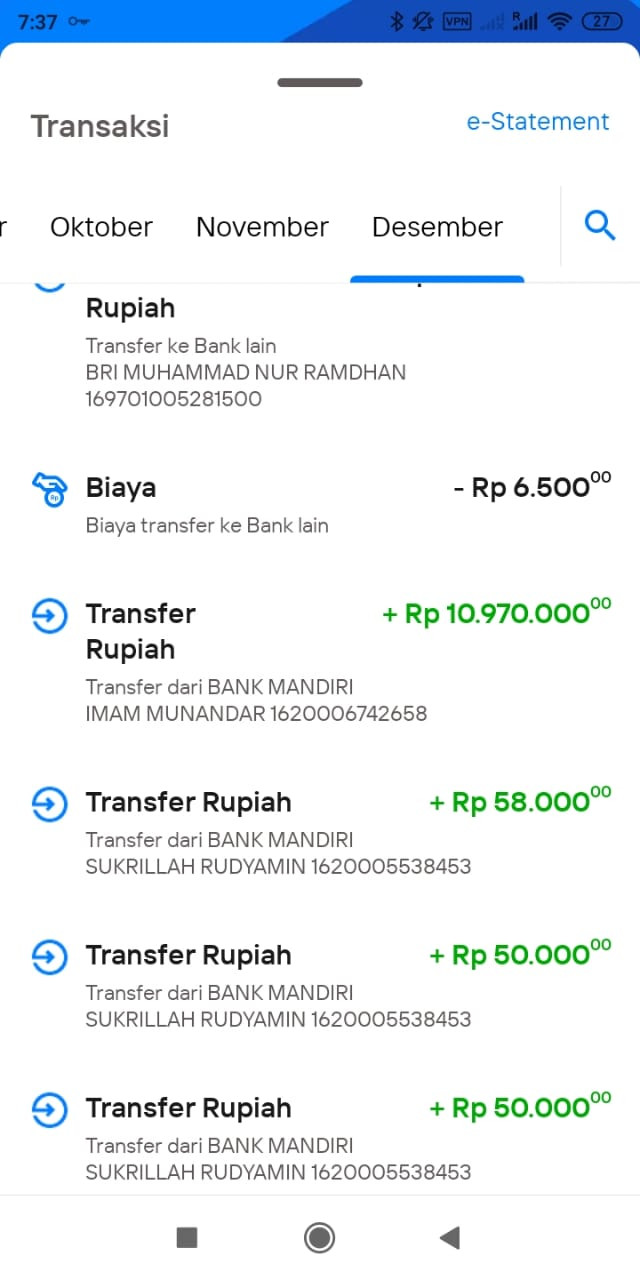The height and width of the screenshot is (1280, 640).
Task: Go back with the system back button
Action: [x=450, y=1238]
